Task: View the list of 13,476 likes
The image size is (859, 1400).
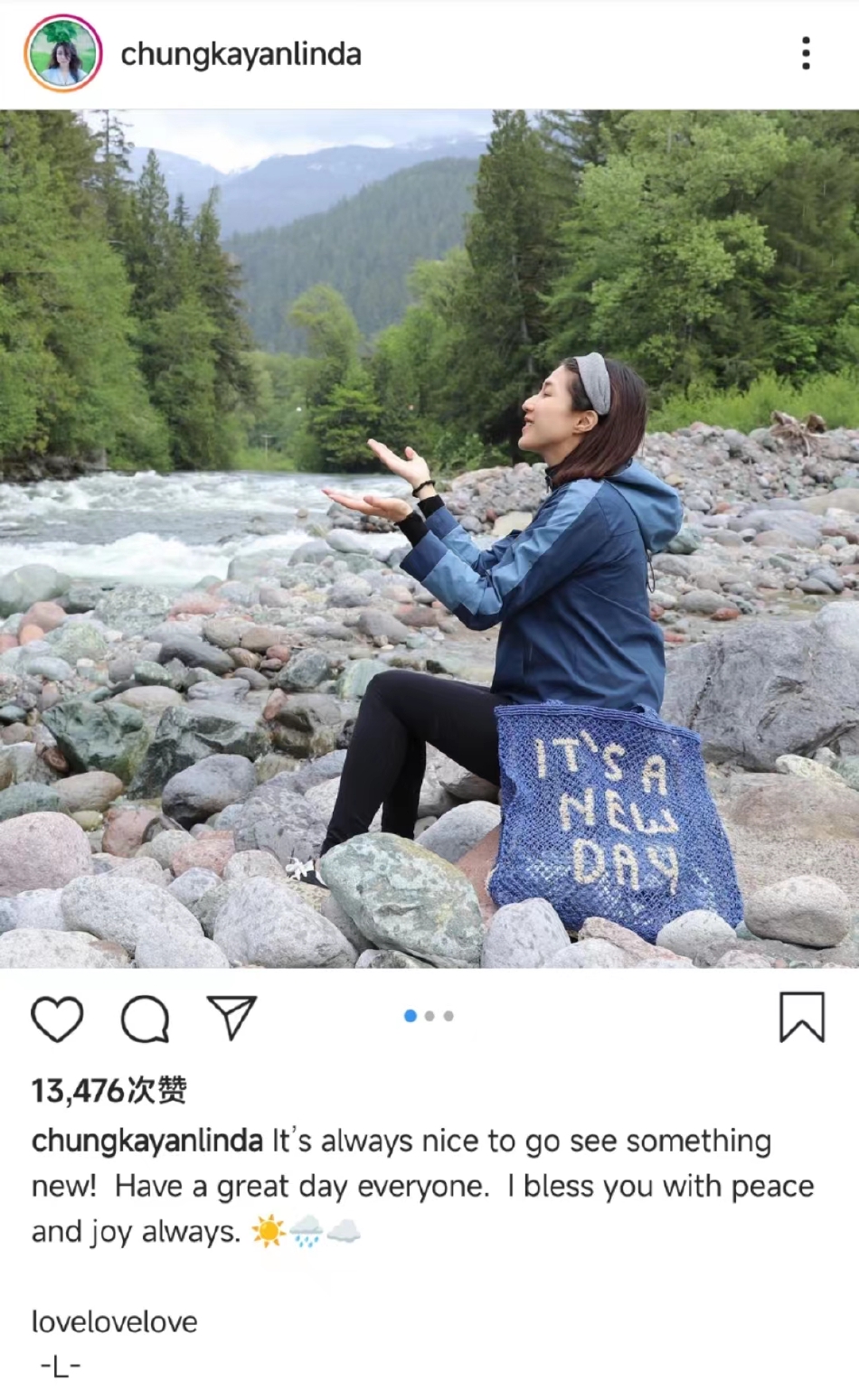Action: (109, 1091)
